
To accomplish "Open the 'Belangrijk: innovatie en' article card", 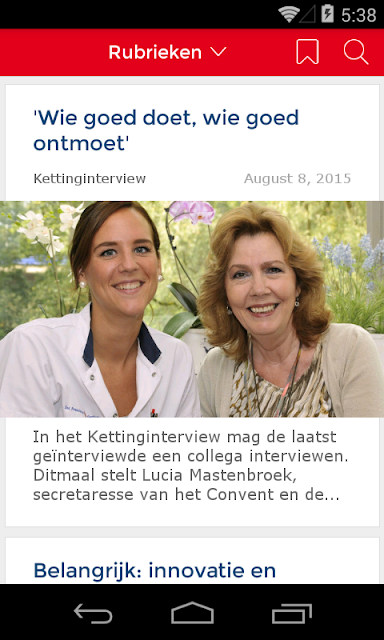I will (192, 560).
